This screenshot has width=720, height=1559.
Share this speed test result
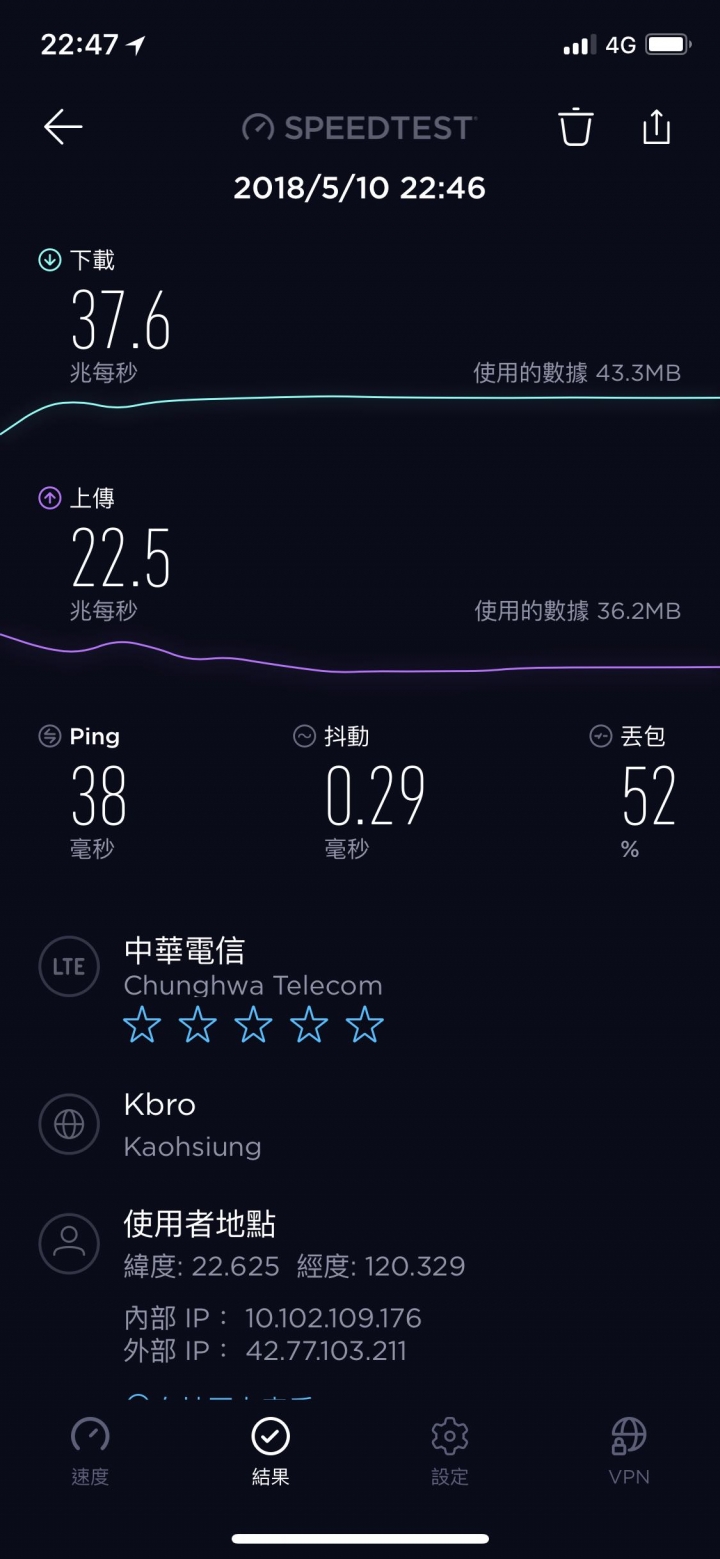click(656, 127)
